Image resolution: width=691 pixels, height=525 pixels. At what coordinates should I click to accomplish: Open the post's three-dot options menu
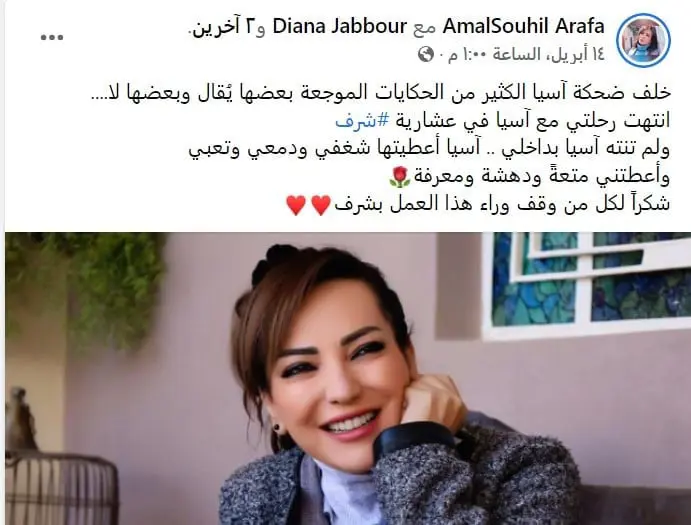51,37
